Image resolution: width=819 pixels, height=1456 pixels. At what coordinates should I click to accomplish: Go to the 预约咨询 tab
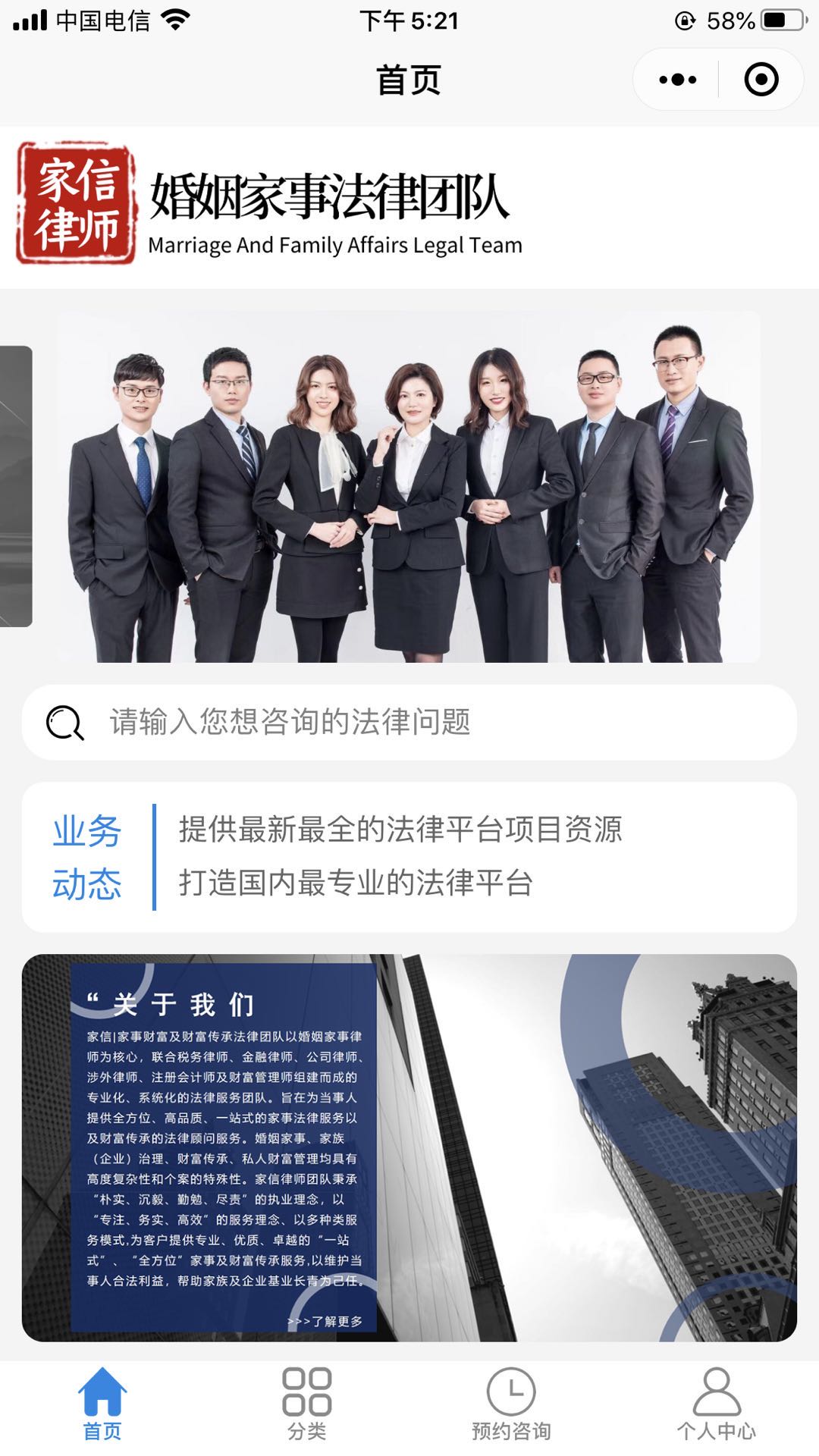[x=511, y=1404]
